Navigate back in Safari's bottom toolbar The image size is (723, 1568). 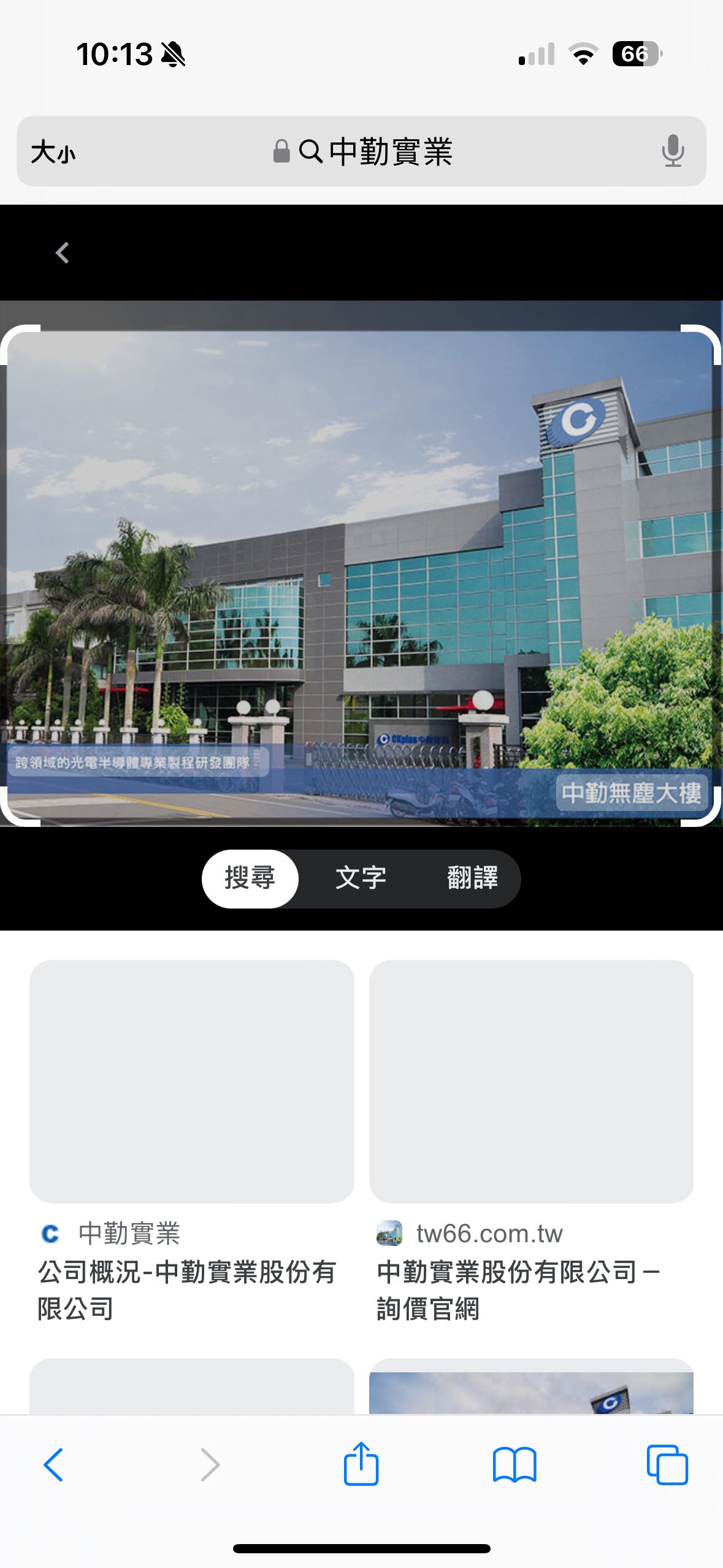click(x=53, y=1465)
